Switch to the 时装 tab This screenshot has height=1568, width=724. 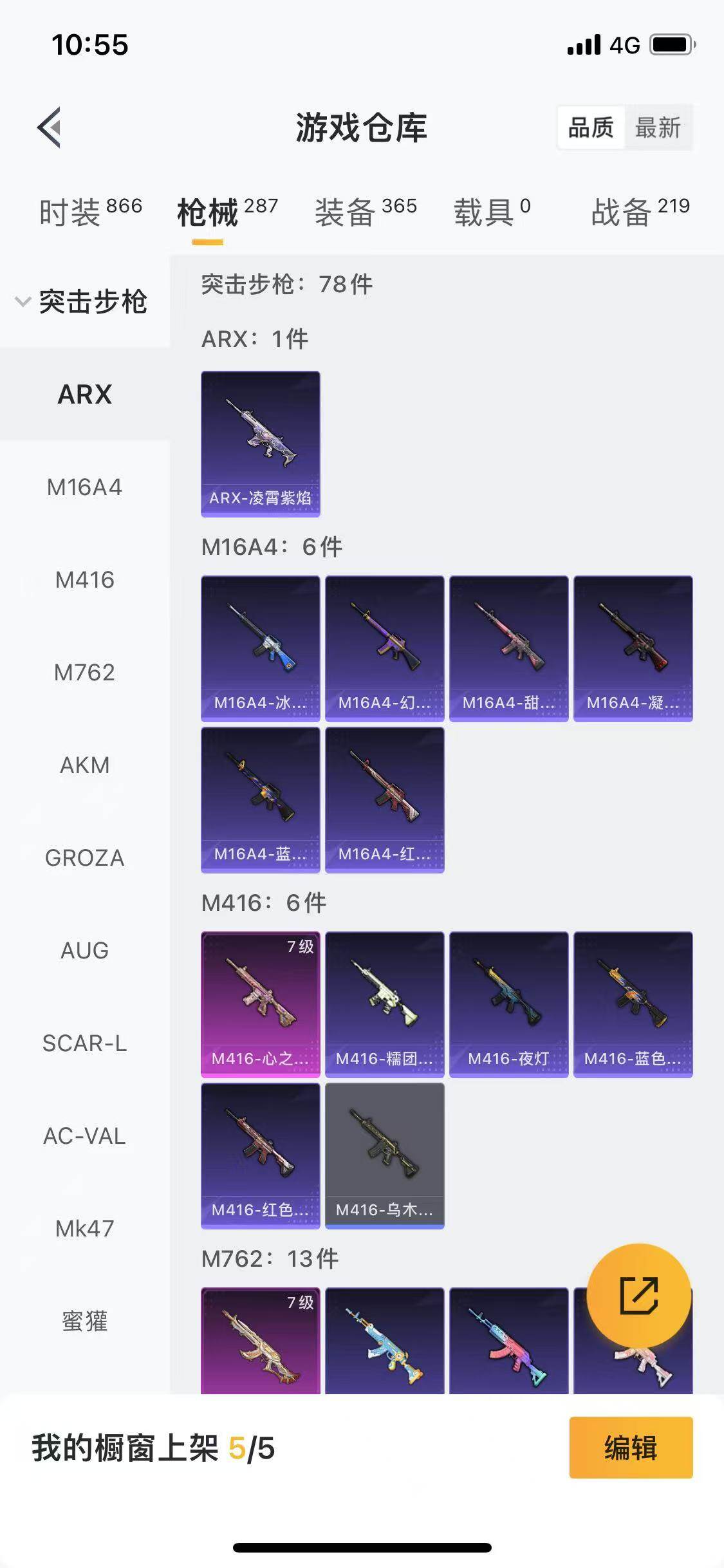coord(89,212)
